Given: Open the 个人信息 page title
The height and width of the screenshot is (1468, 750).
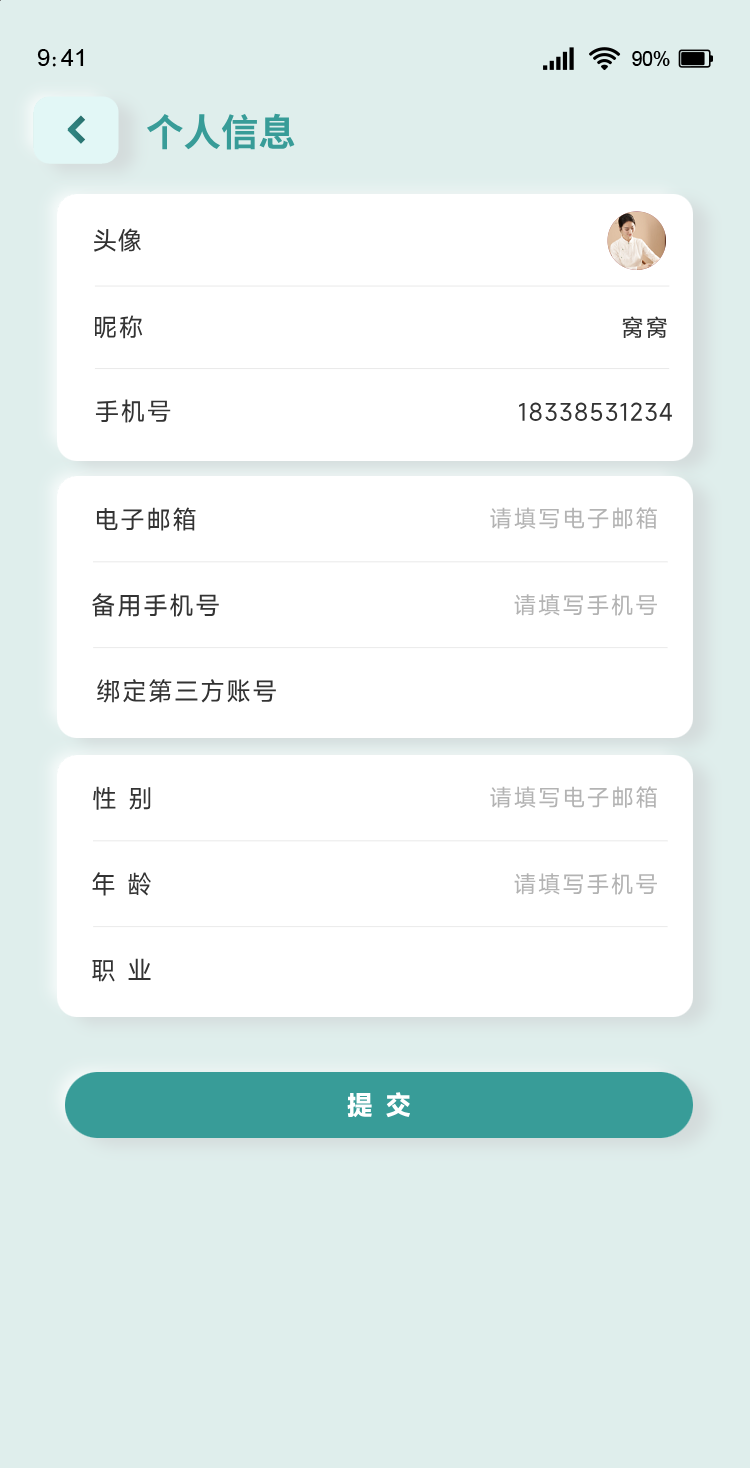Looking at the screenshot, I should [220, 131].
